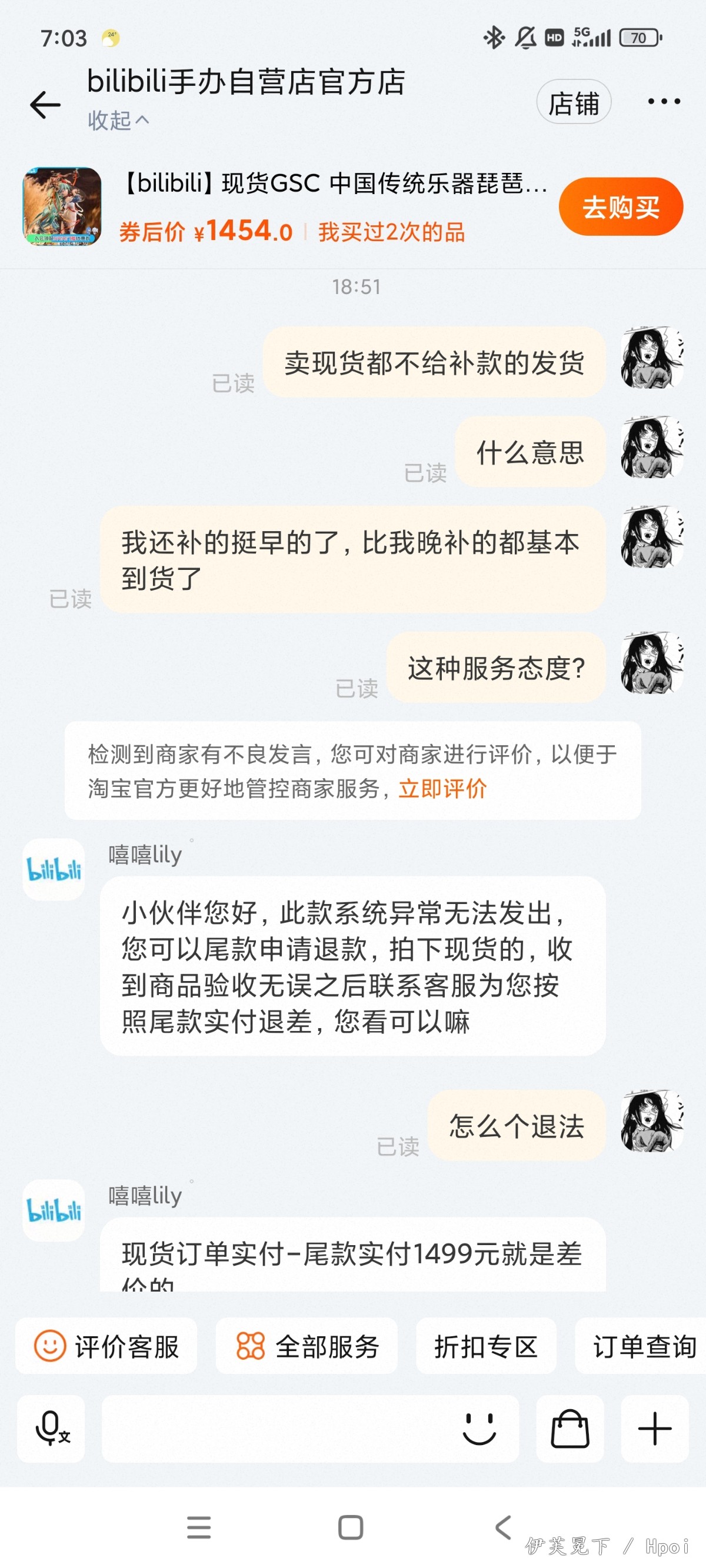Open 嘻嘻lily's bilibili avatar
706x1568 pixels.
[x=54, y=870]
